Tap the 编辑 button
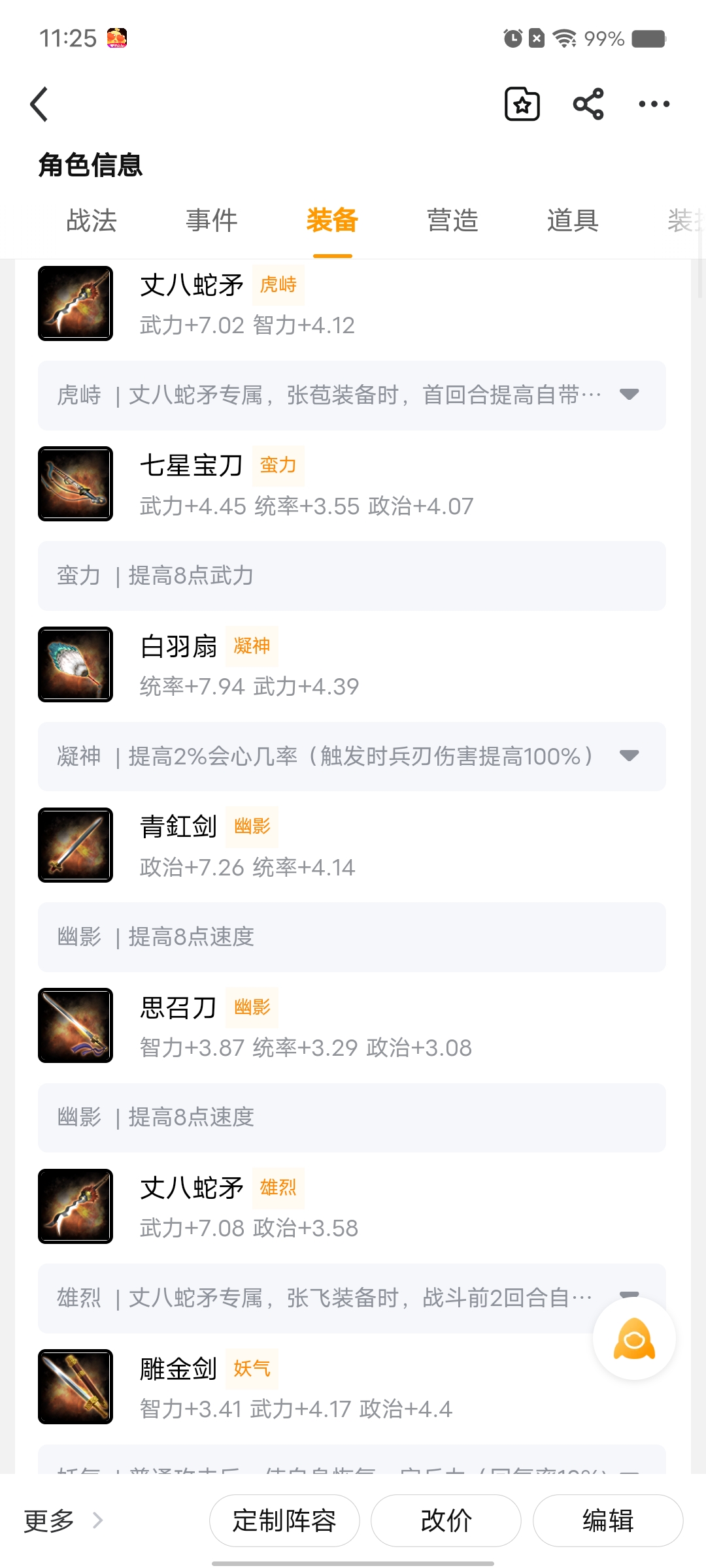 pos(608,1521)
